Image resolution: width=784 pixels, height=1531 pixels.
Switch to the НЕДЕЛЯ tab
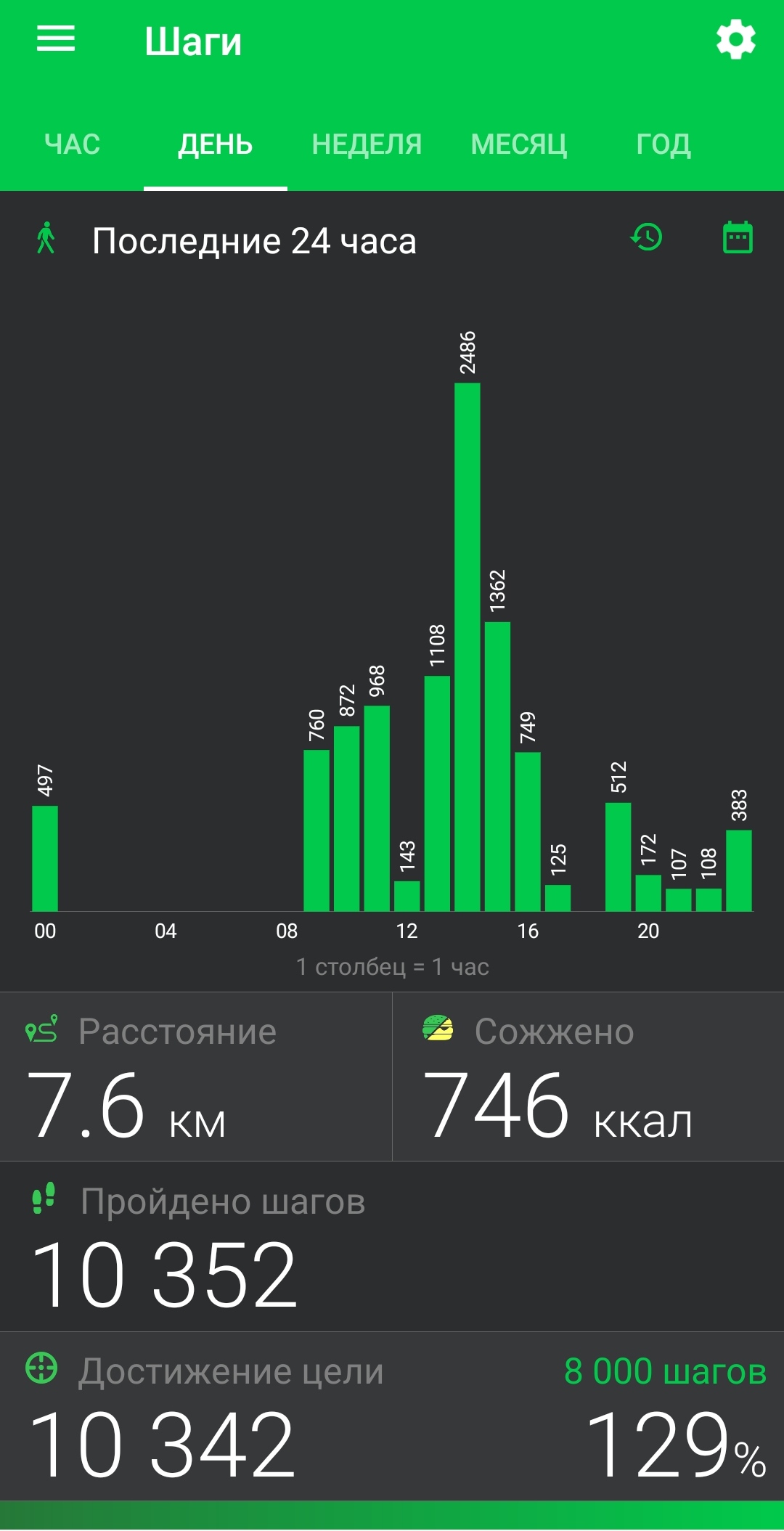coord(367,144)
